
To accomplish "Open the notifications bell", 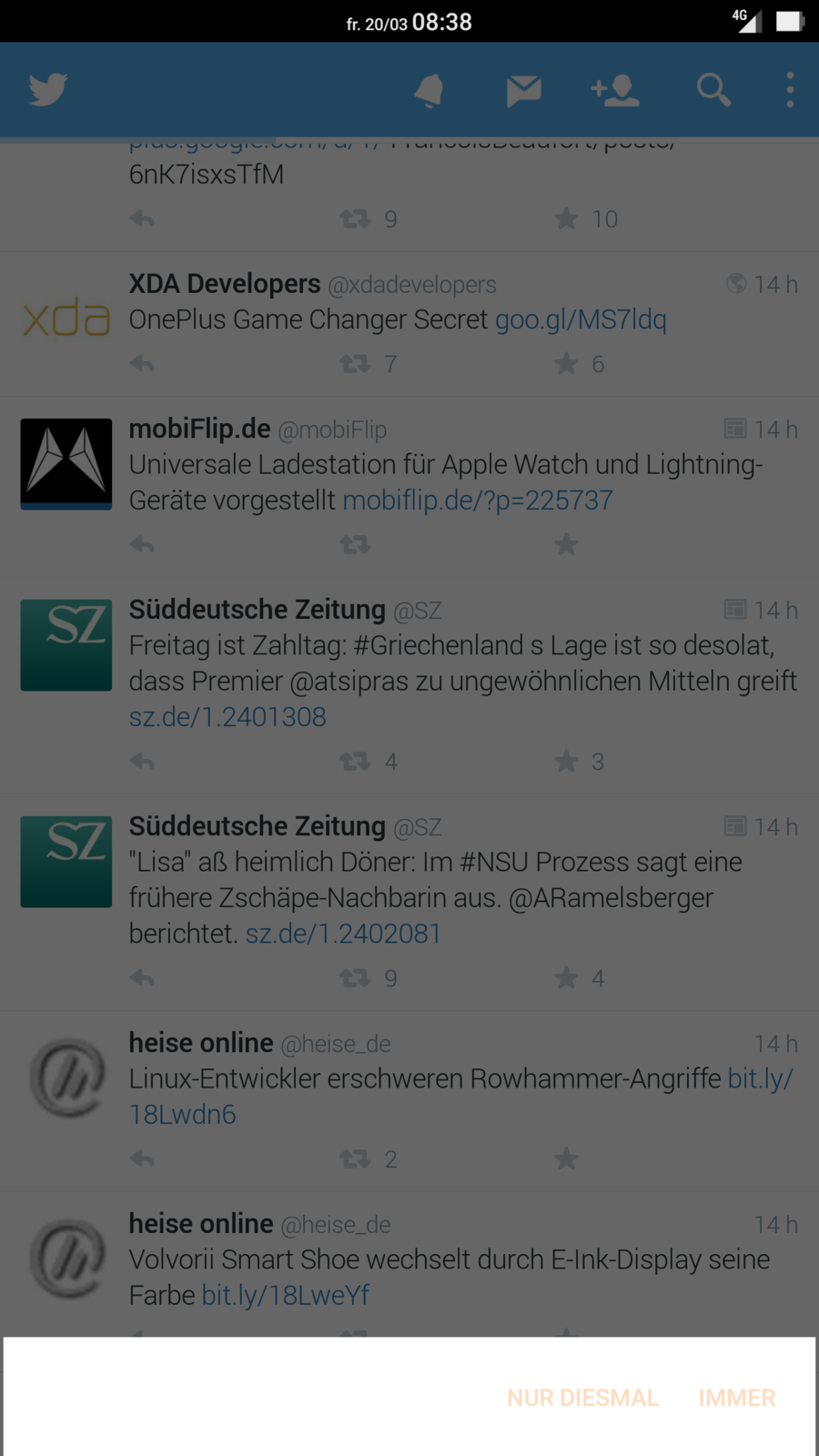I will [429, 90].
